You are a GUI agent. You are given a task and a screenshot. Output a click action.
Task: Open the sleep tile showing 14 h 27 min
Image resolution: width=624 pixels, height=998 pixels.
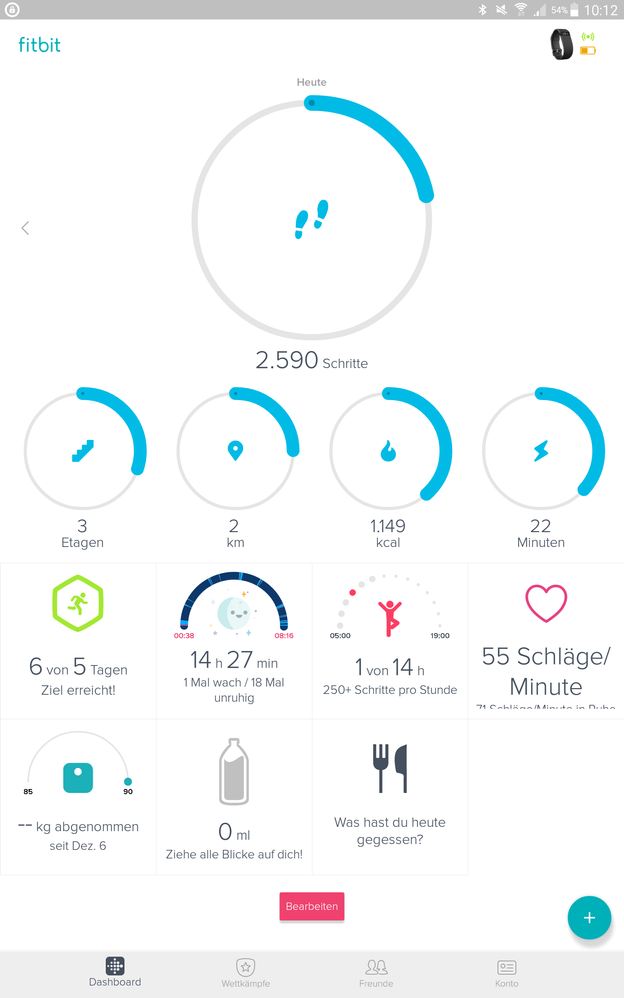pos(234,640)
